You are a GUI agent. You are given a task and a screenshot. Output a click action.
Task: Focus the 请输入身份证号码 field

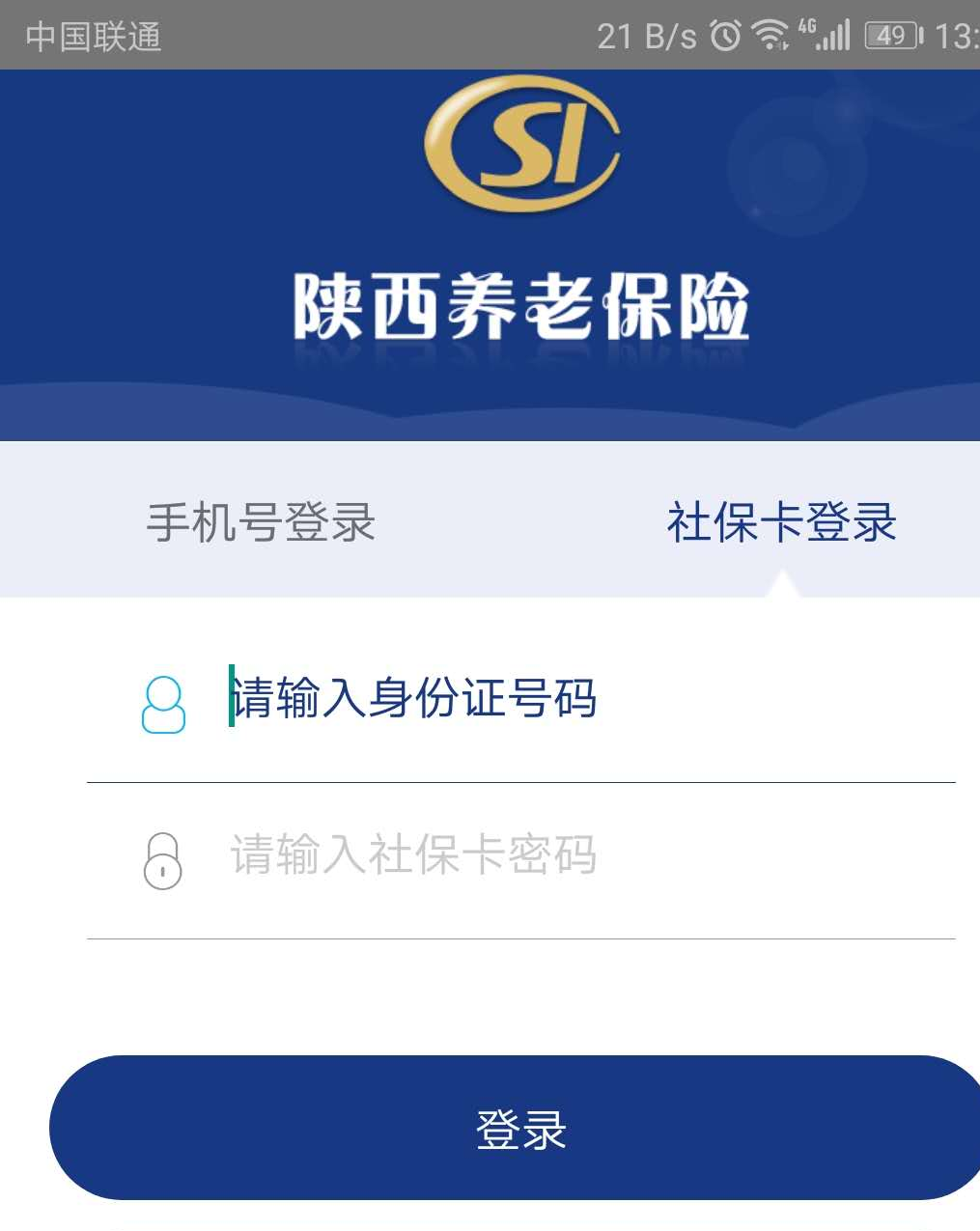tap(579, 698)
